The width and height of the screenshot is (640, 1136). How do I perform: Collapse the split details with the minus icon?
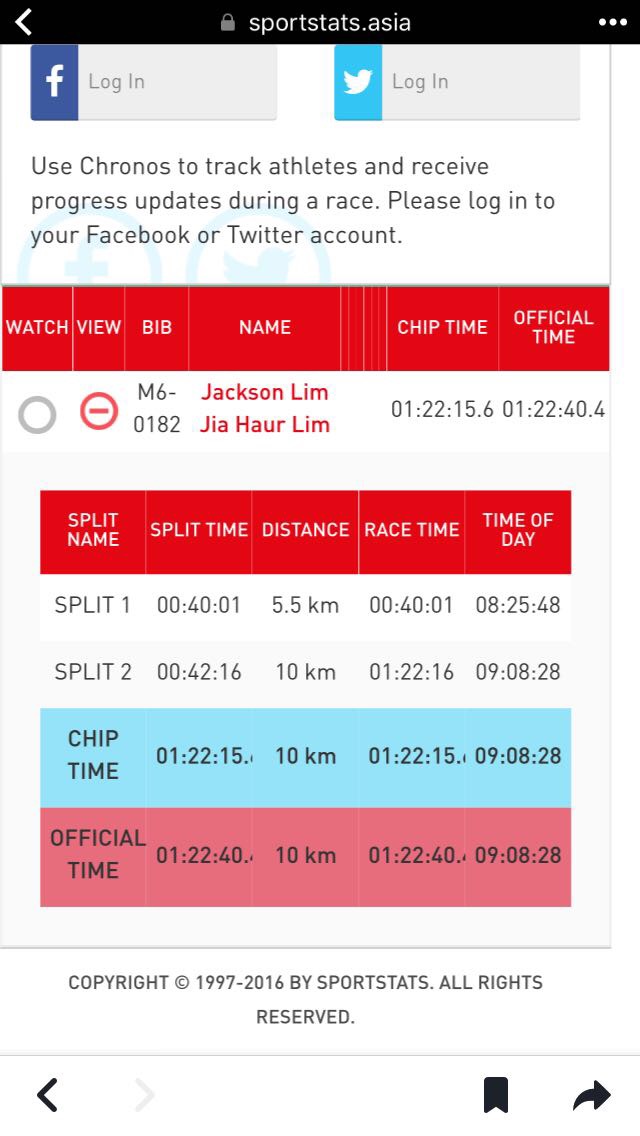(x=99, y=411)
